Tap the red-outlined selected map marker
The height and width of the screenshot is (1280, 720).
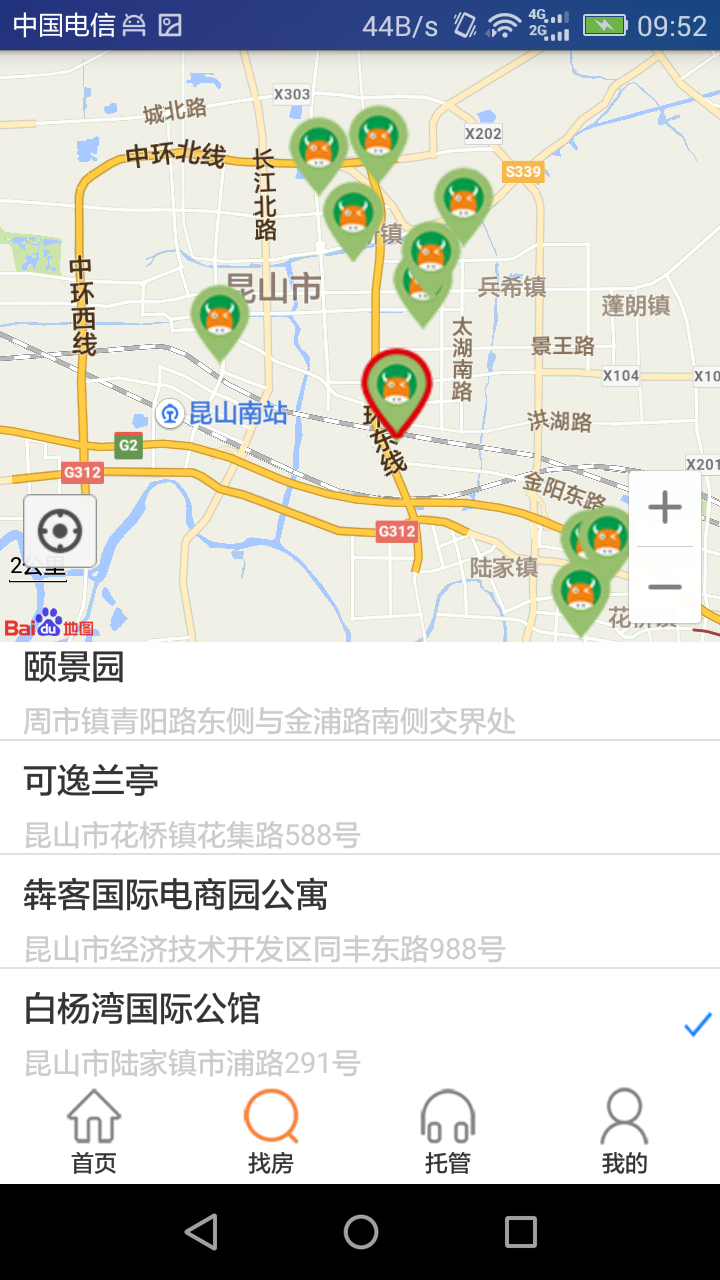(x=397, y=387)
